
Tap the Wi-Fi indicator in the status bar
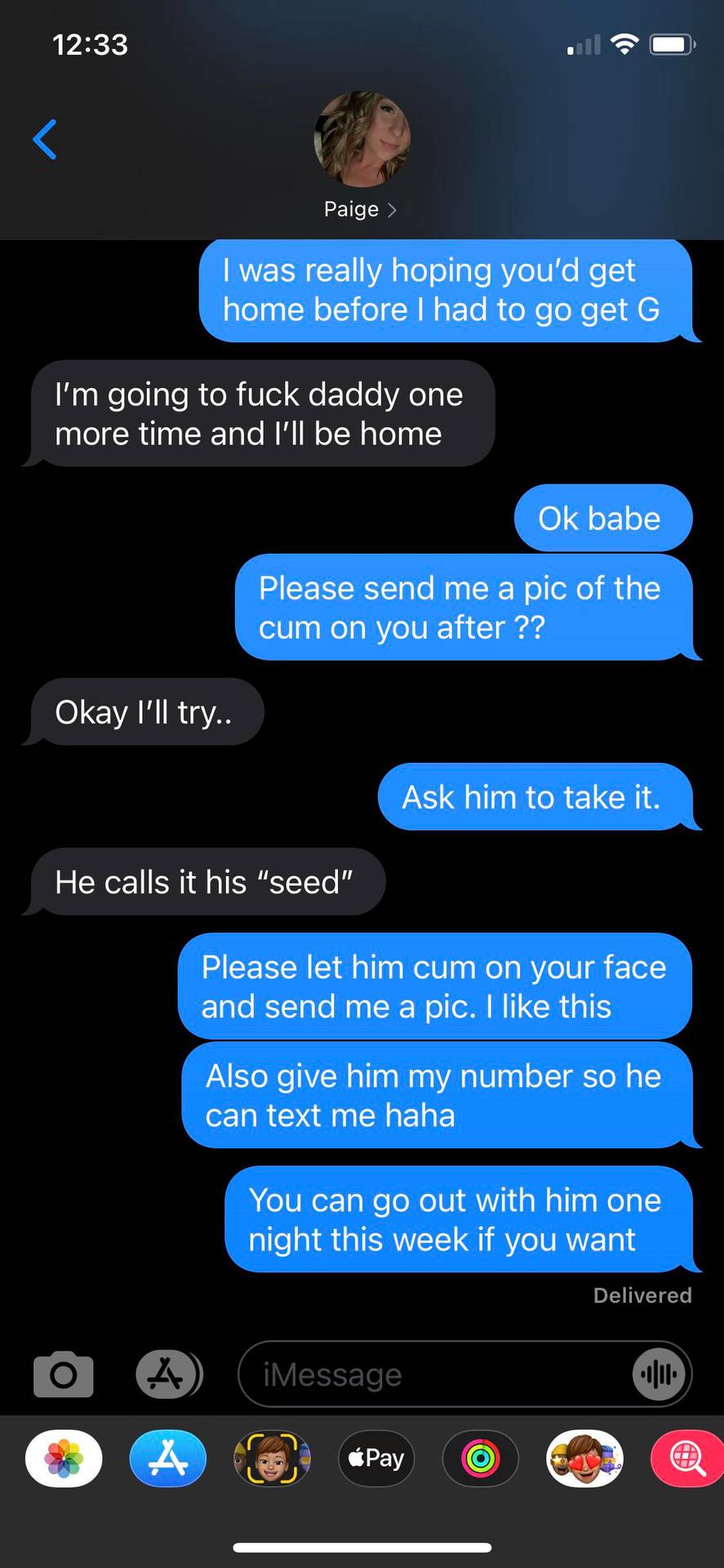(624, 44)
